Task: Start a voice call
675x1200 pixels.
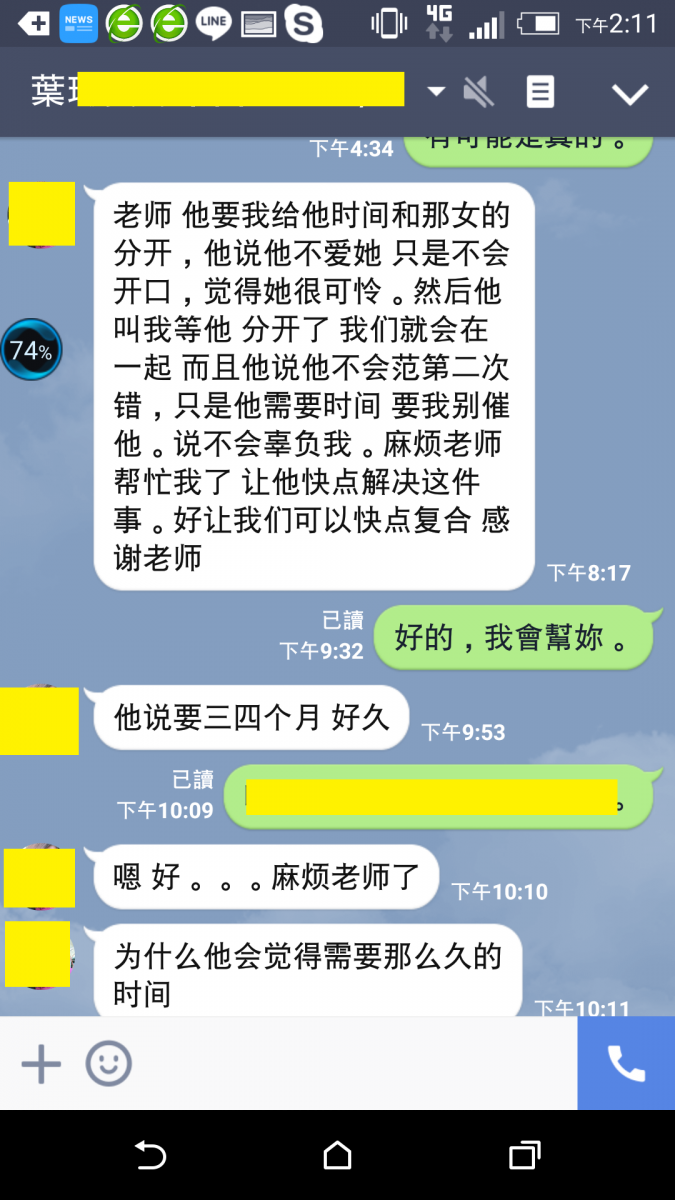Action: pyautogui.click(x=626, y=1064)
